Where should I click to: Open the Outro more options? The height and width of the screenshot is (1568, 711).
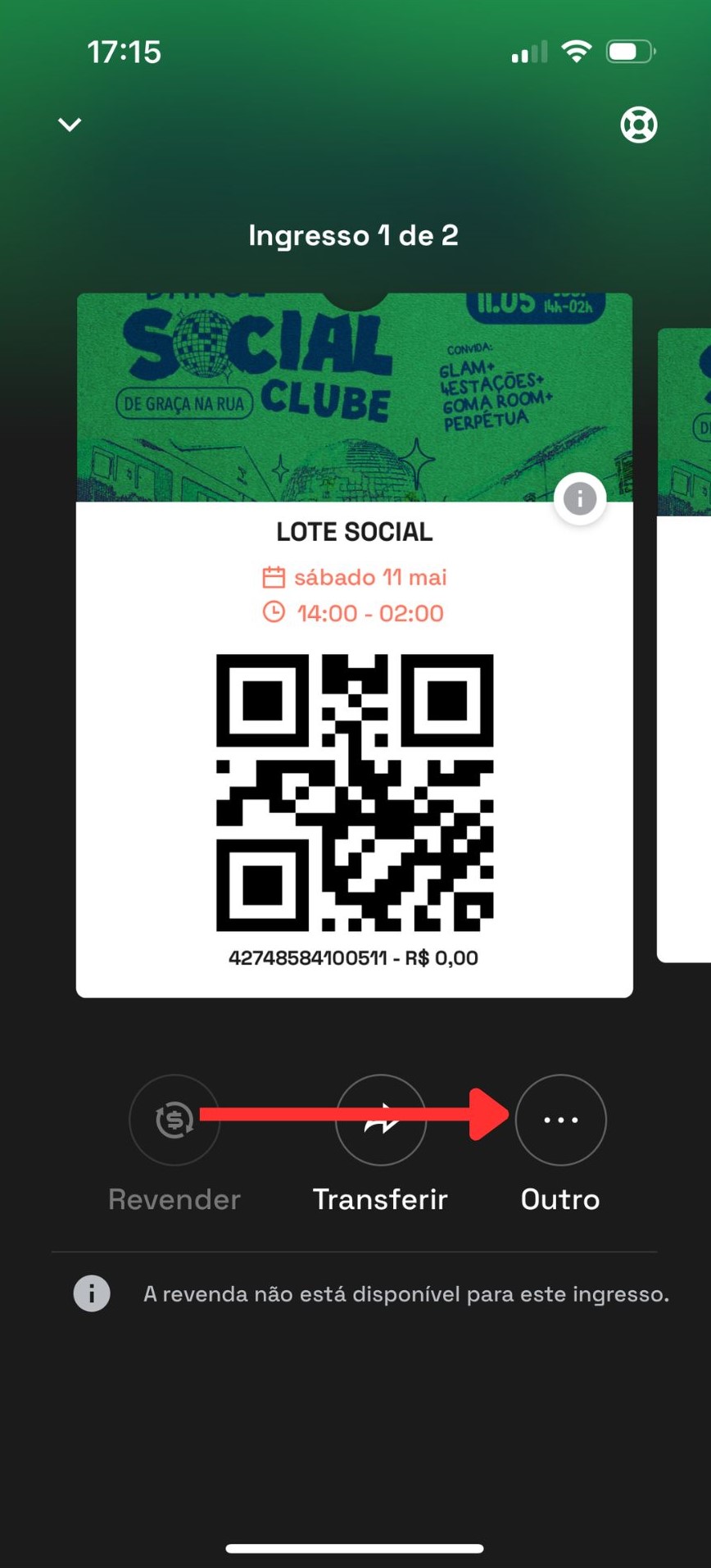(560, 1120)
